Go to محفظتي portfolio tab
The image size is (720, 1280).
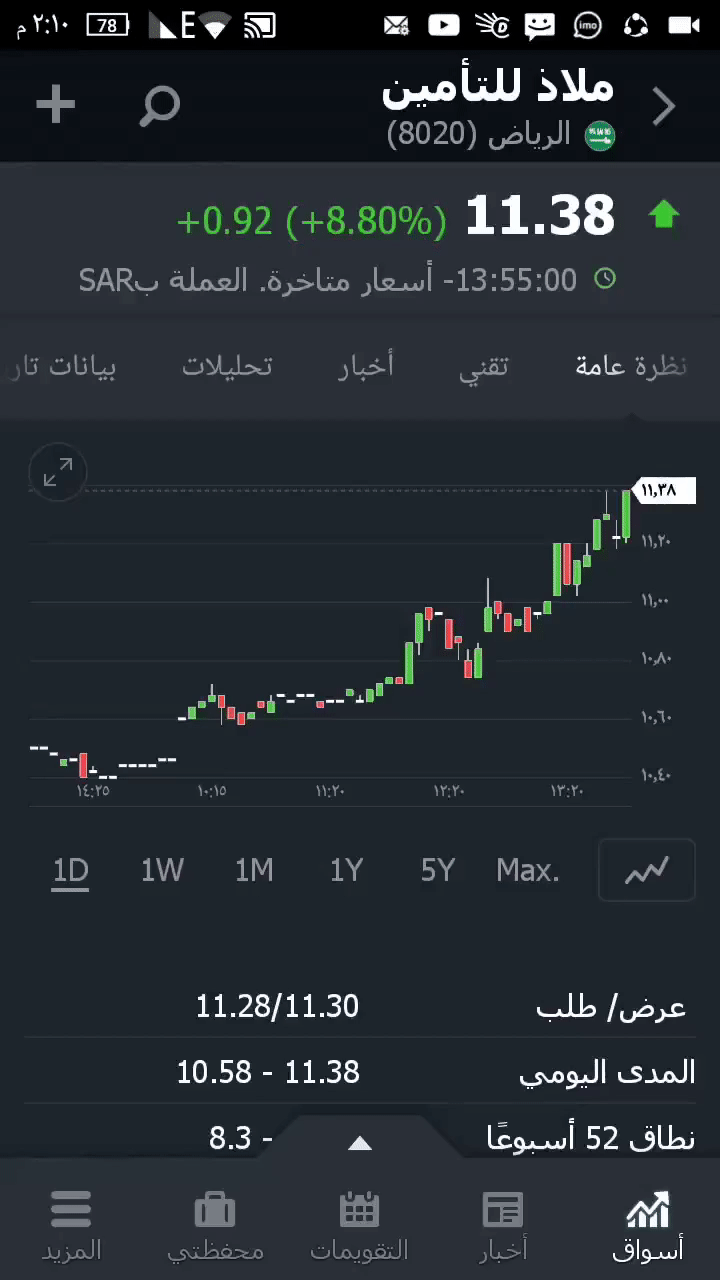[215, 1224]
